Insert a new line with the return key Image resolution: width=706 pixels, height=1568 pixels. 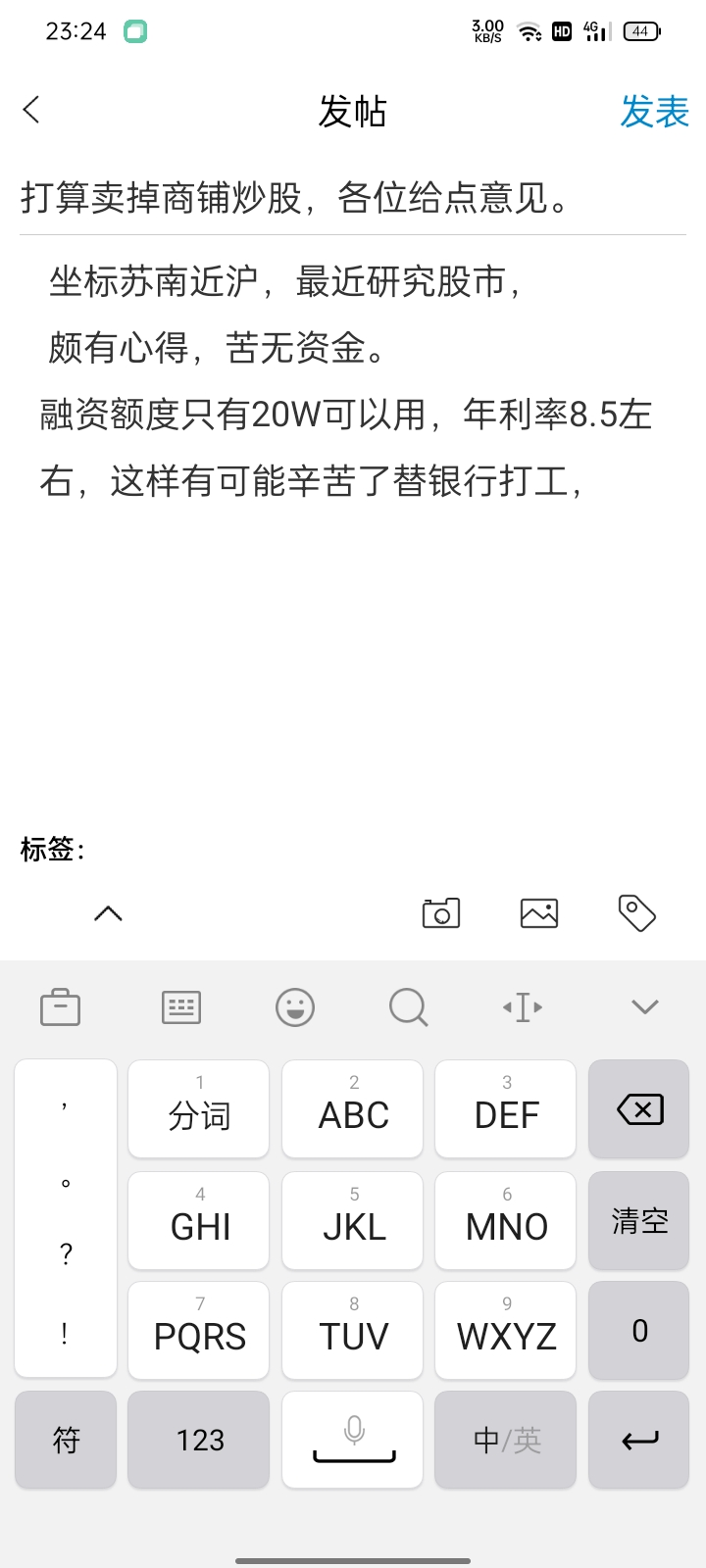[639, 1440]
